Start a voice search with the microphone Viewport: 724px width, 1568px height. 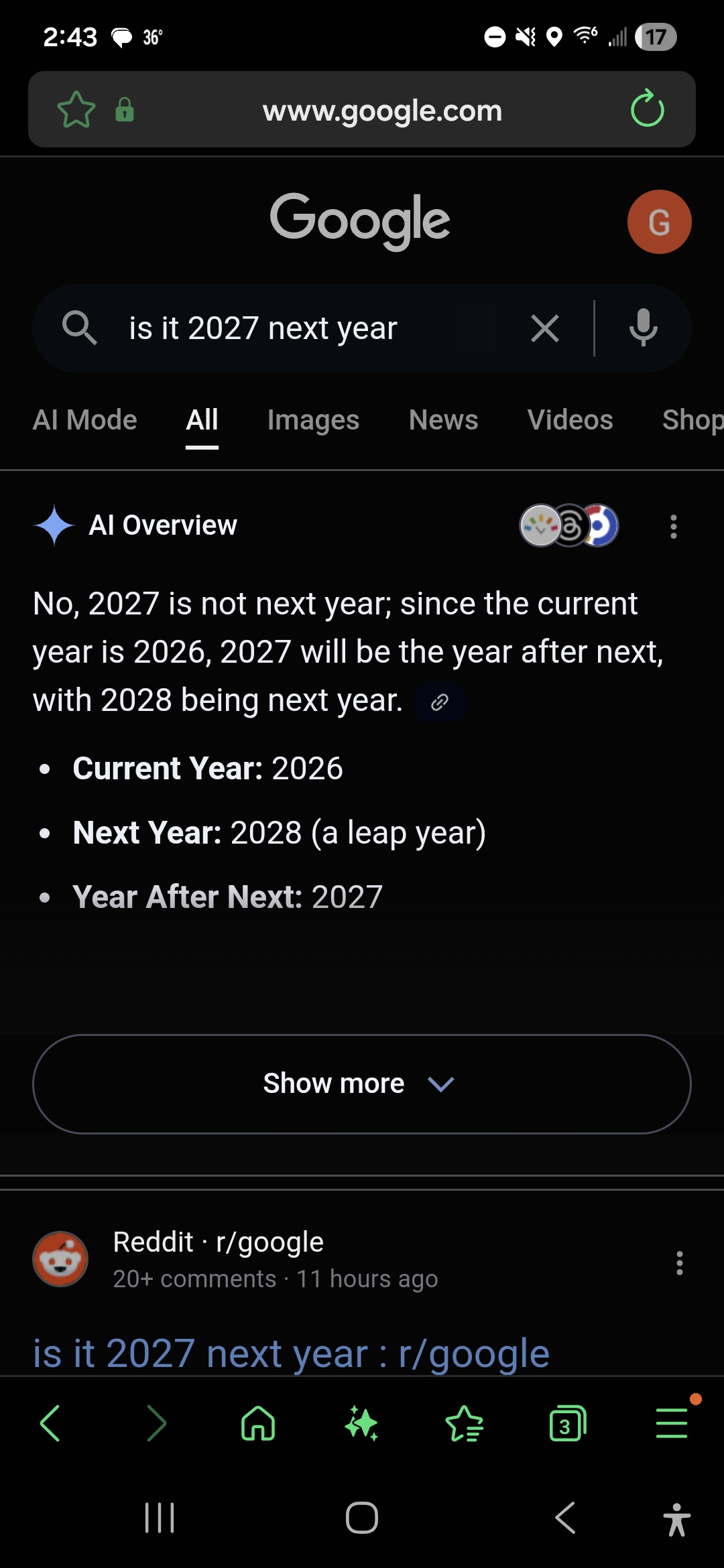pyautogui.click(x=643, y=328)
